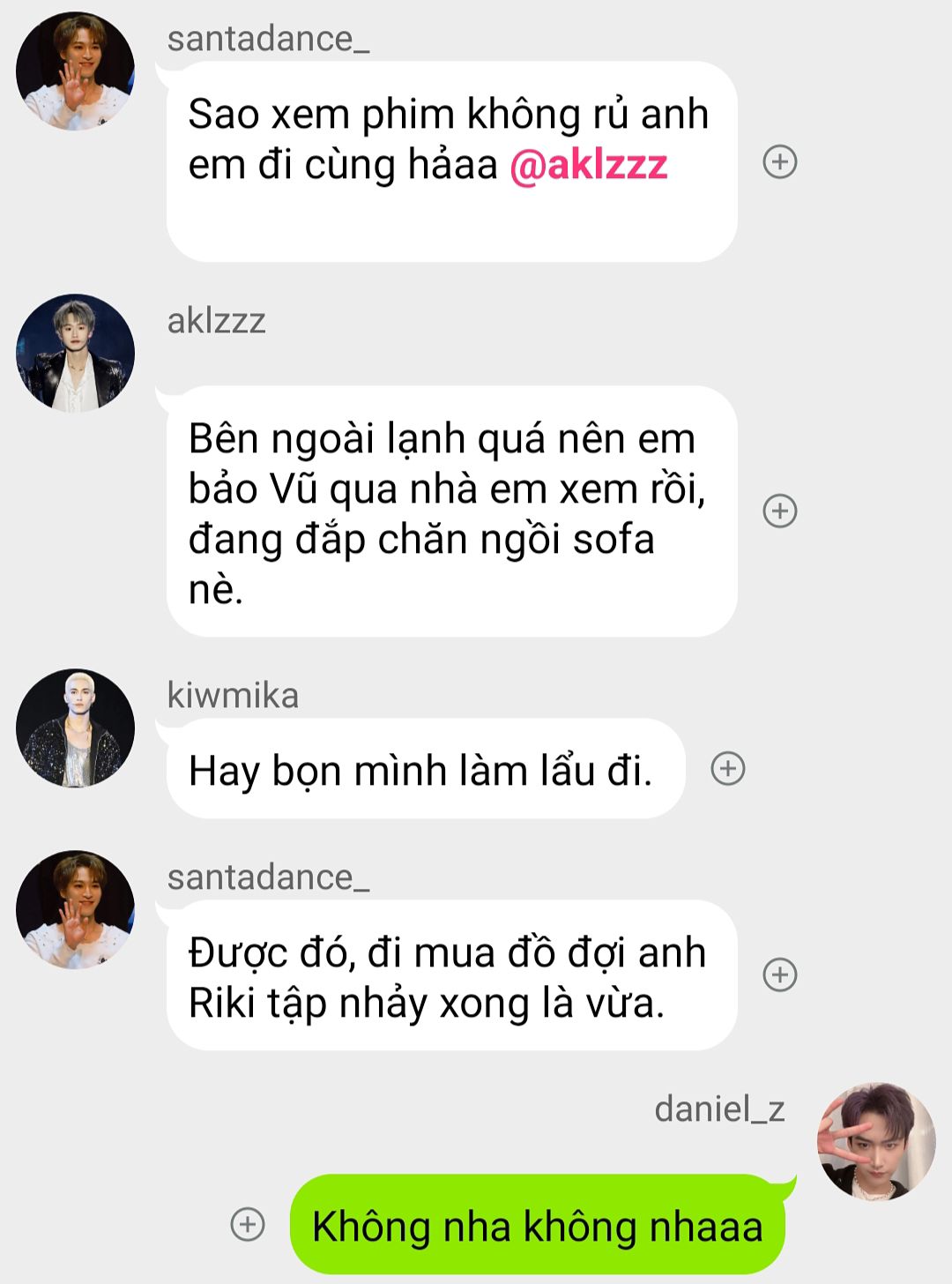View santadance_ avatar beside "Được đó" message
952x1284 pixels.
click(x=76, y=909)
